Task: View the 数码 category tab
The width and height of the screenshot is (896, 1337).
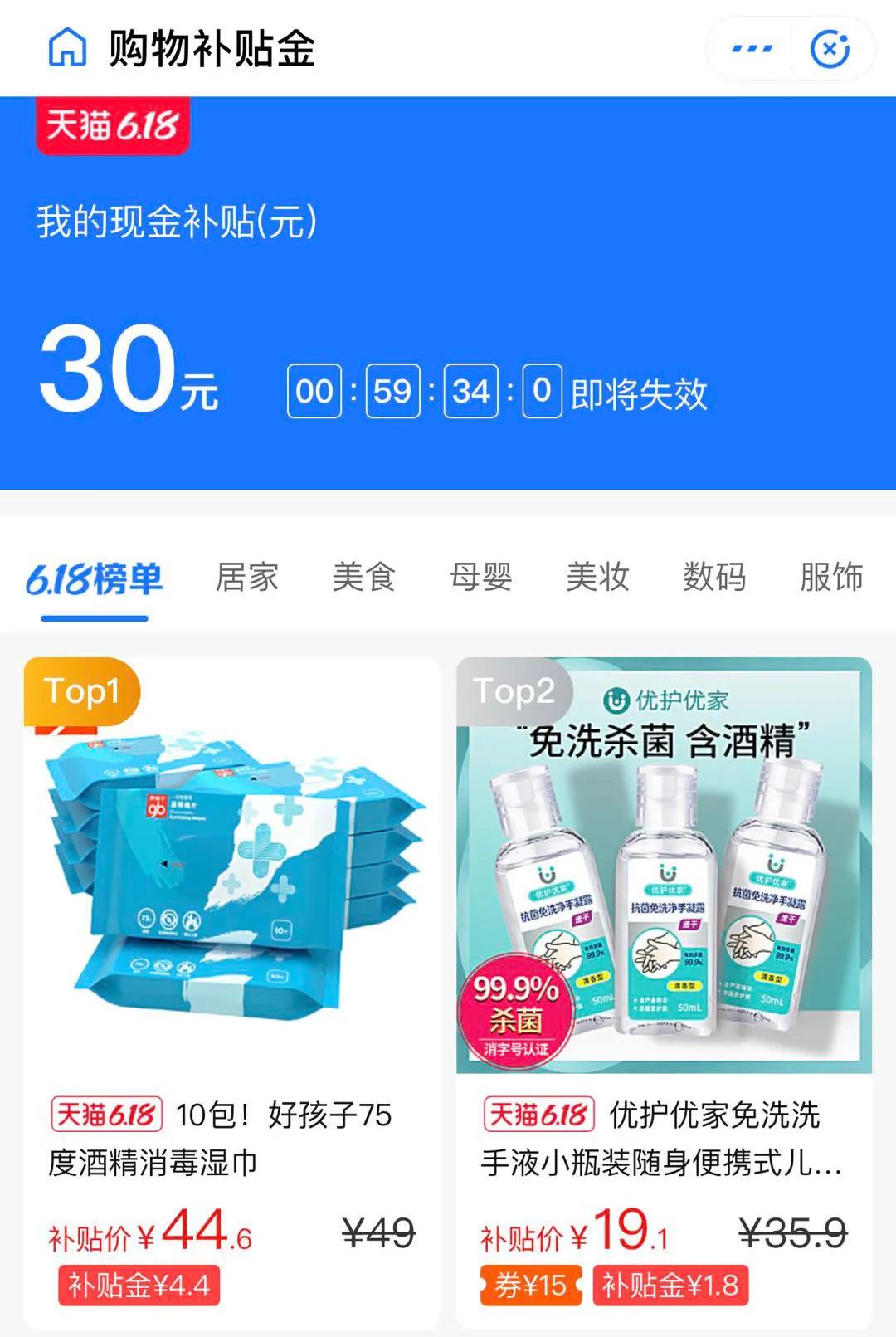Action: pyautogui.click(x=714, y=577)
